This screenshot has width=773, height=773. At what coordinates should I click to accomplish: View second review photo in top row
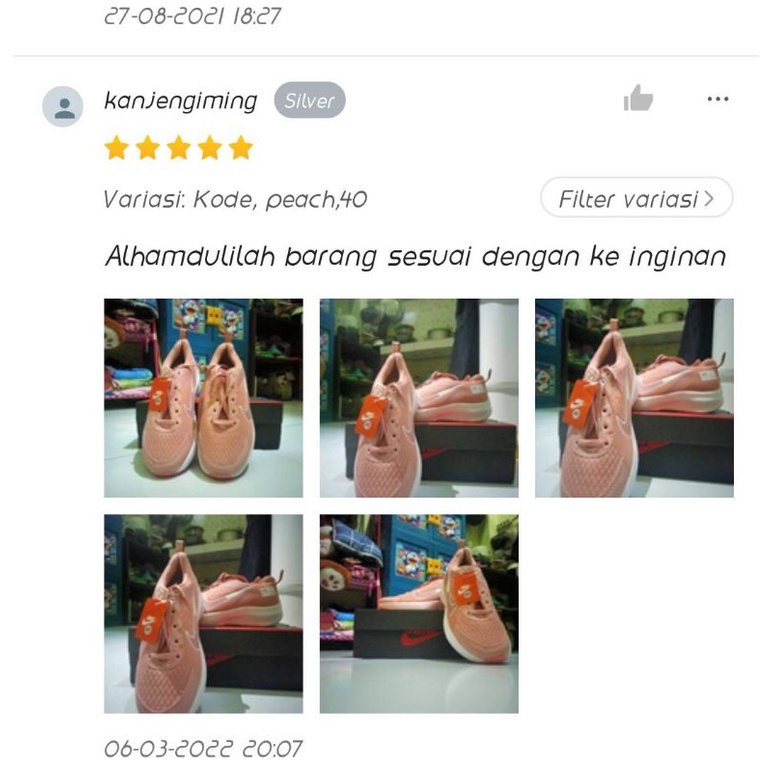418,397
